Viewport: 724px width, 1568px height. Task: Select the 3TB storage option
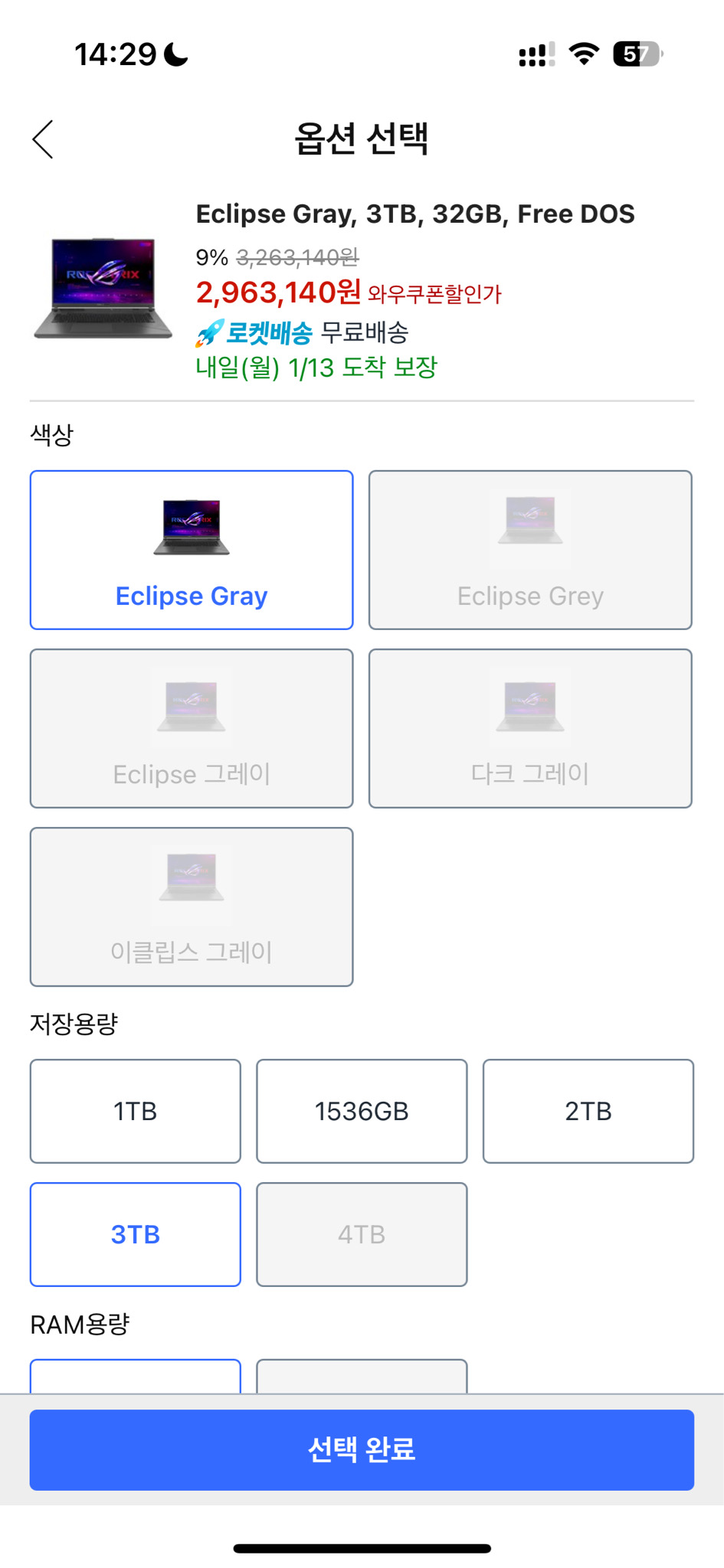click(x=135, y=1234)
